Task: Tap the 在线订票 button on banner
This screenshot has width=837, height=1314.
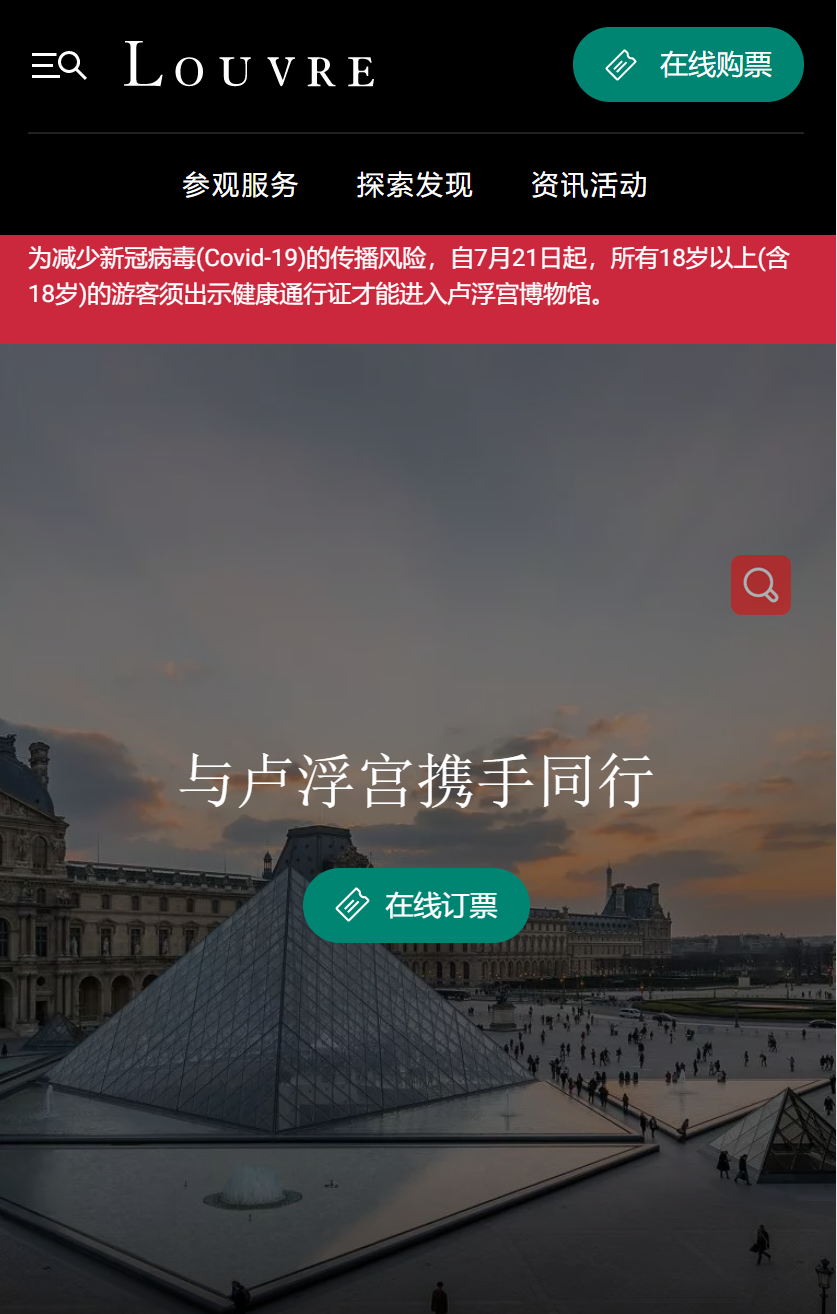Action: pos(416,905)
